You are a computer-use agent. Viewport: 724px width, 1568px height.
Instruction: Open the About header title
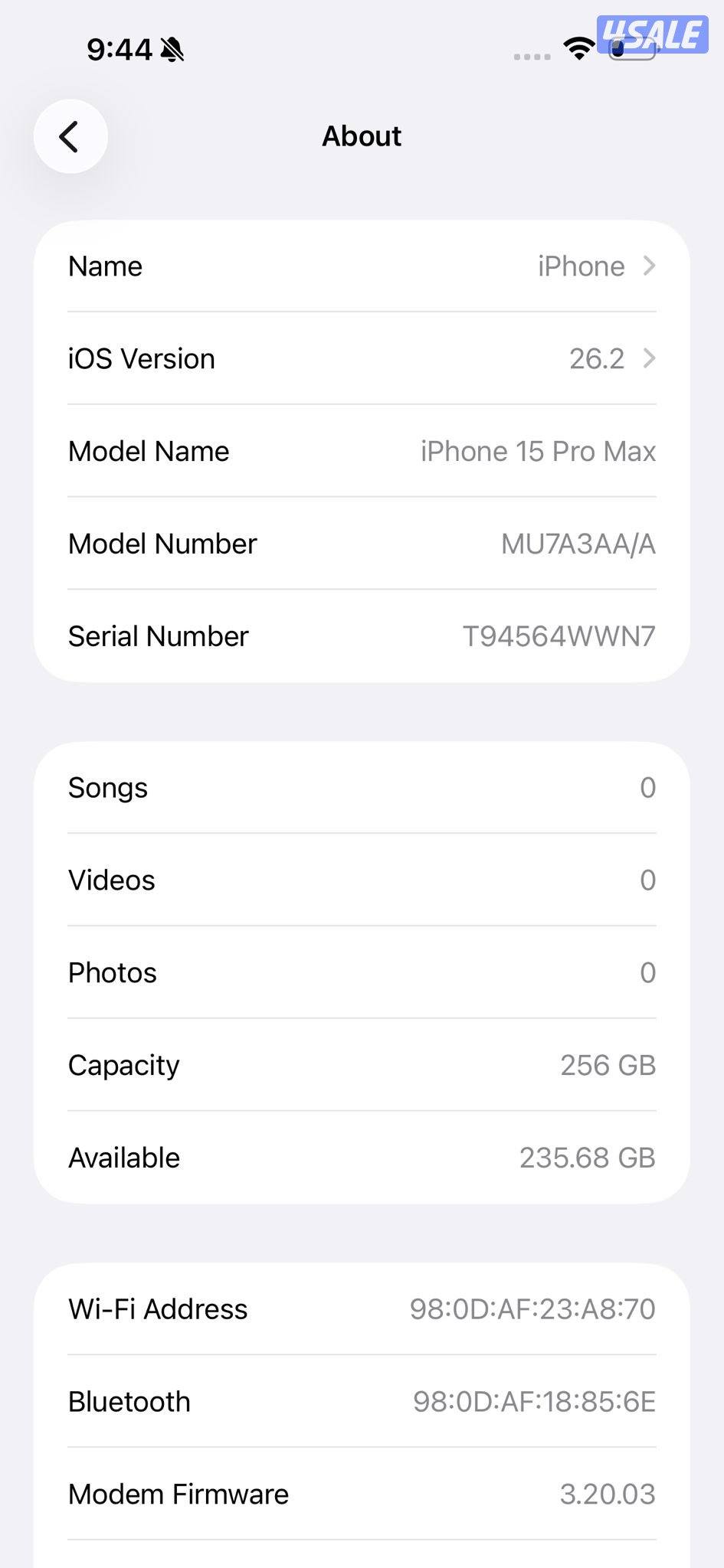point(362,136)
